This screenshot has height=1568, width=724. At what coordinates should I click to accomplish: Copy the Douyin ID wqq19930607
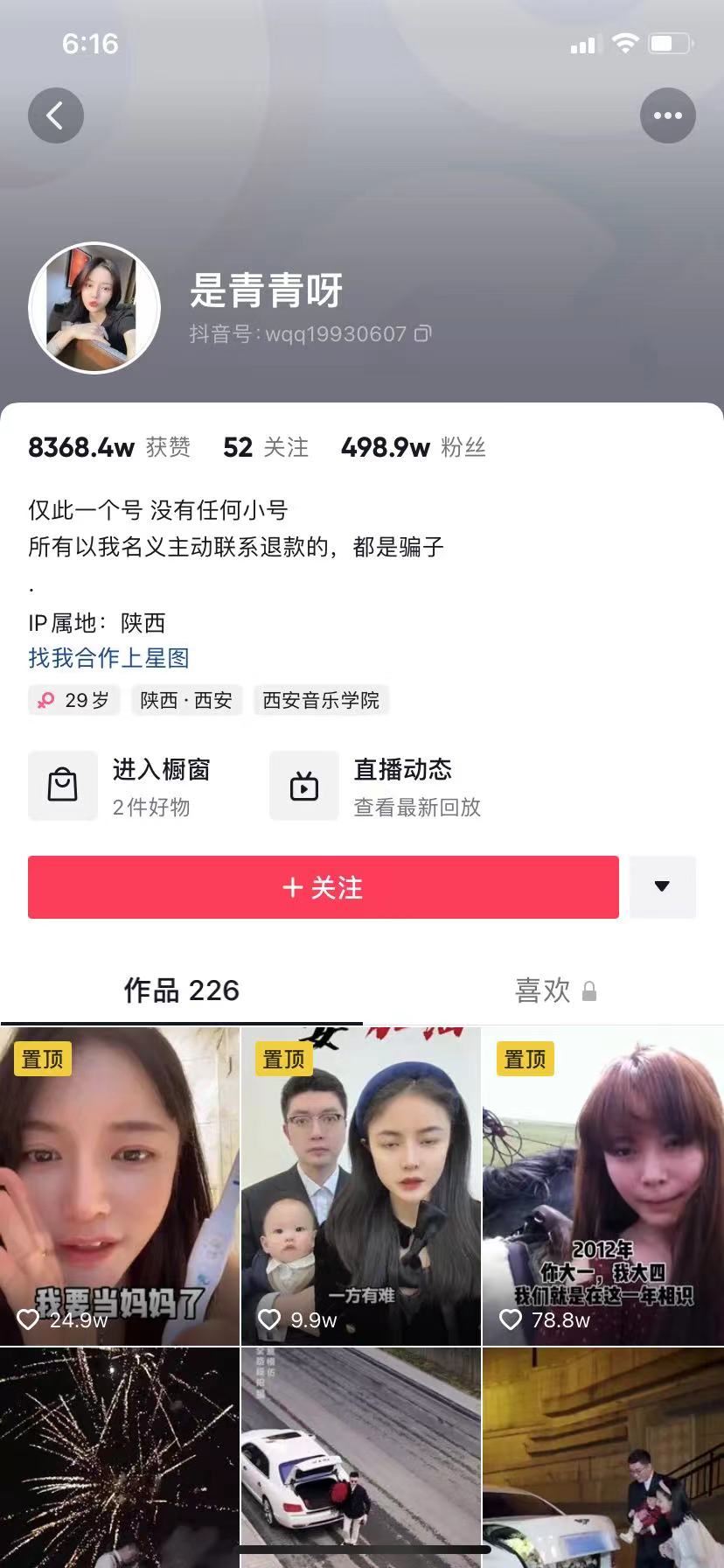[x=422, y=333]
